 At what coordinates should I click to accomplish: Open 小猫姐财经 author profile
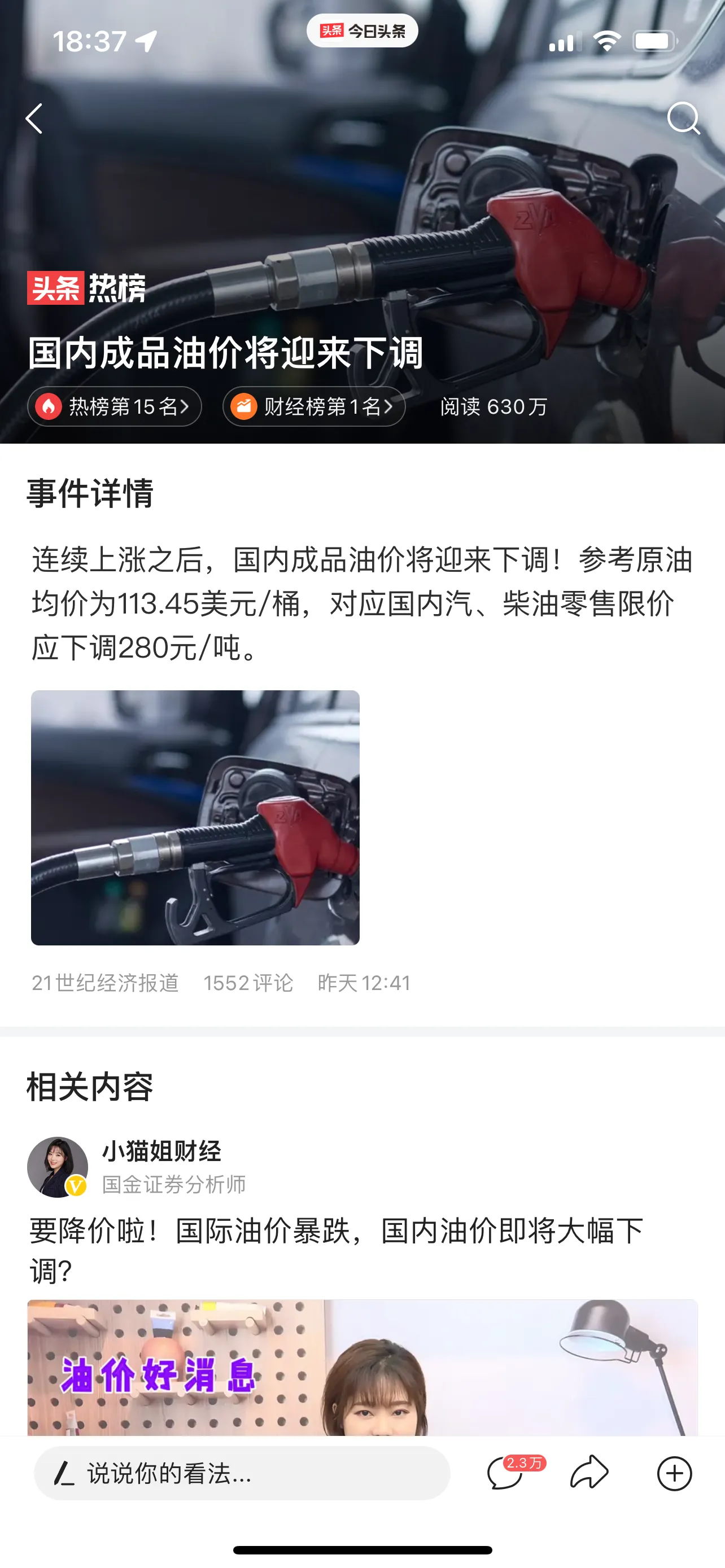coord(161,1151)
